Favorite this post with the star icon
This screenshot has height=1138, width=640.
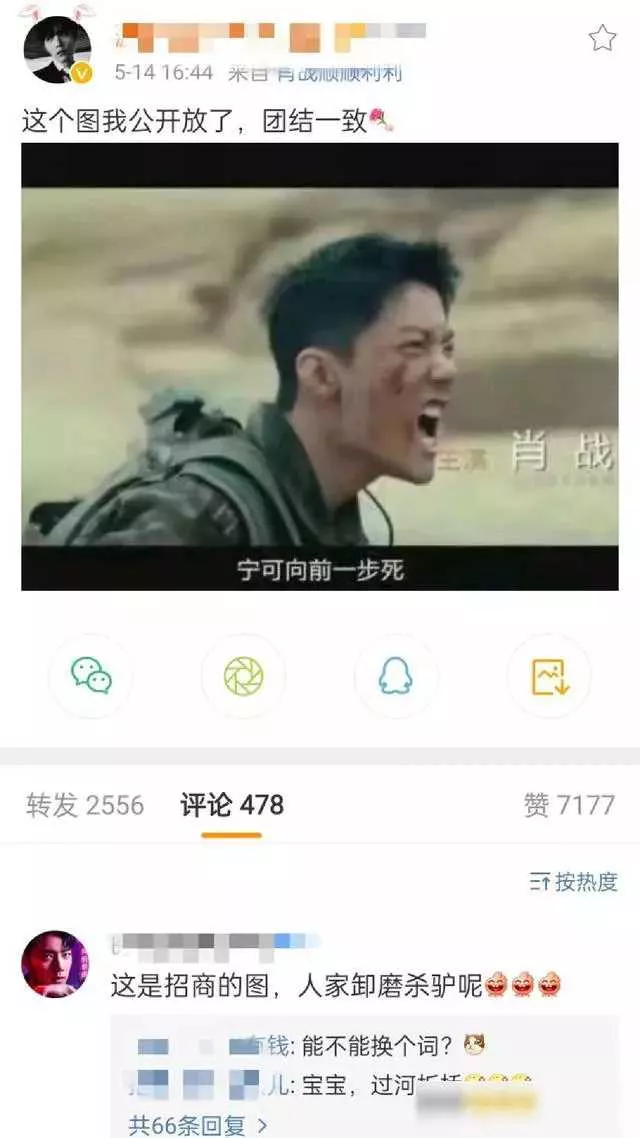click(602, 38)
